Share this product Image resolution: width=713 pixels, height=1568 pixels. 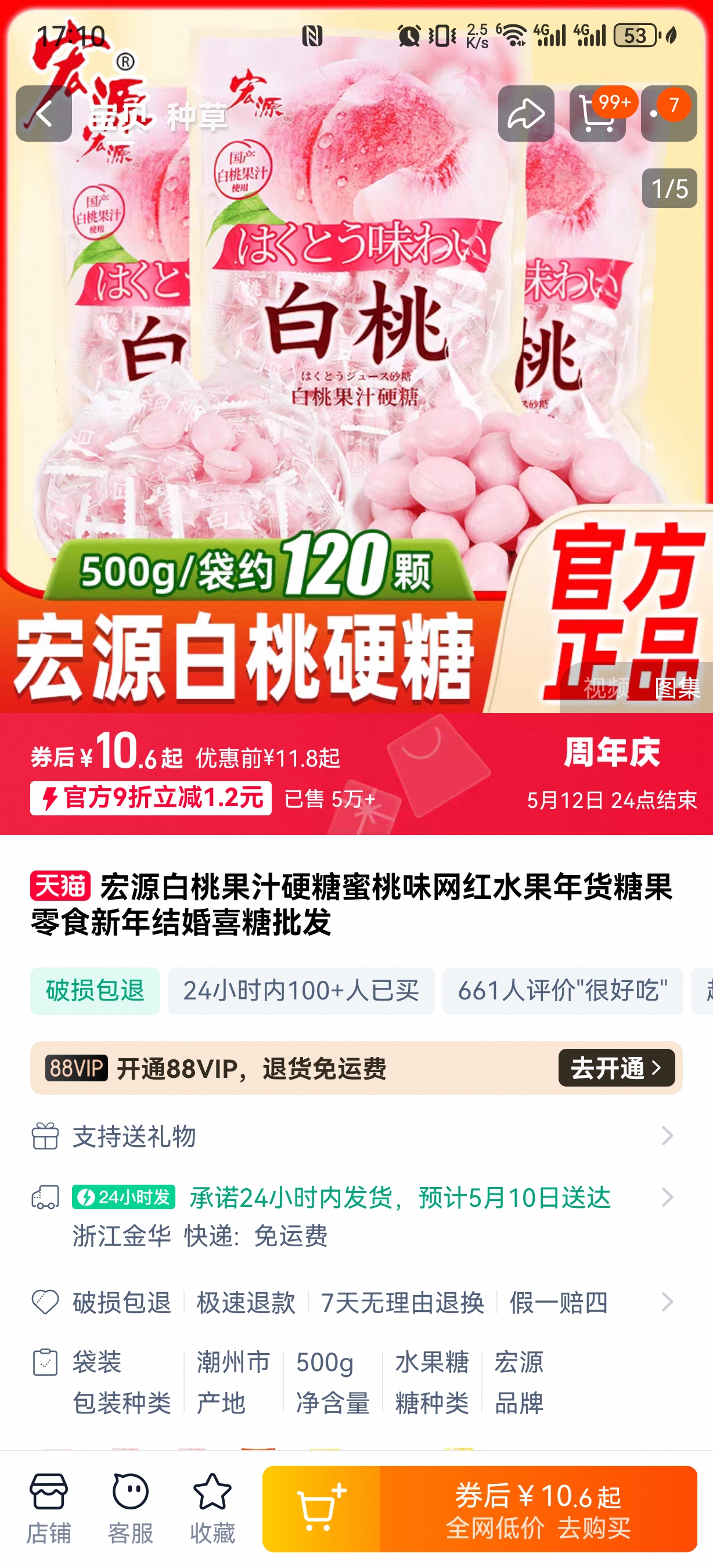pyautogui.click(x=525, y=114)
